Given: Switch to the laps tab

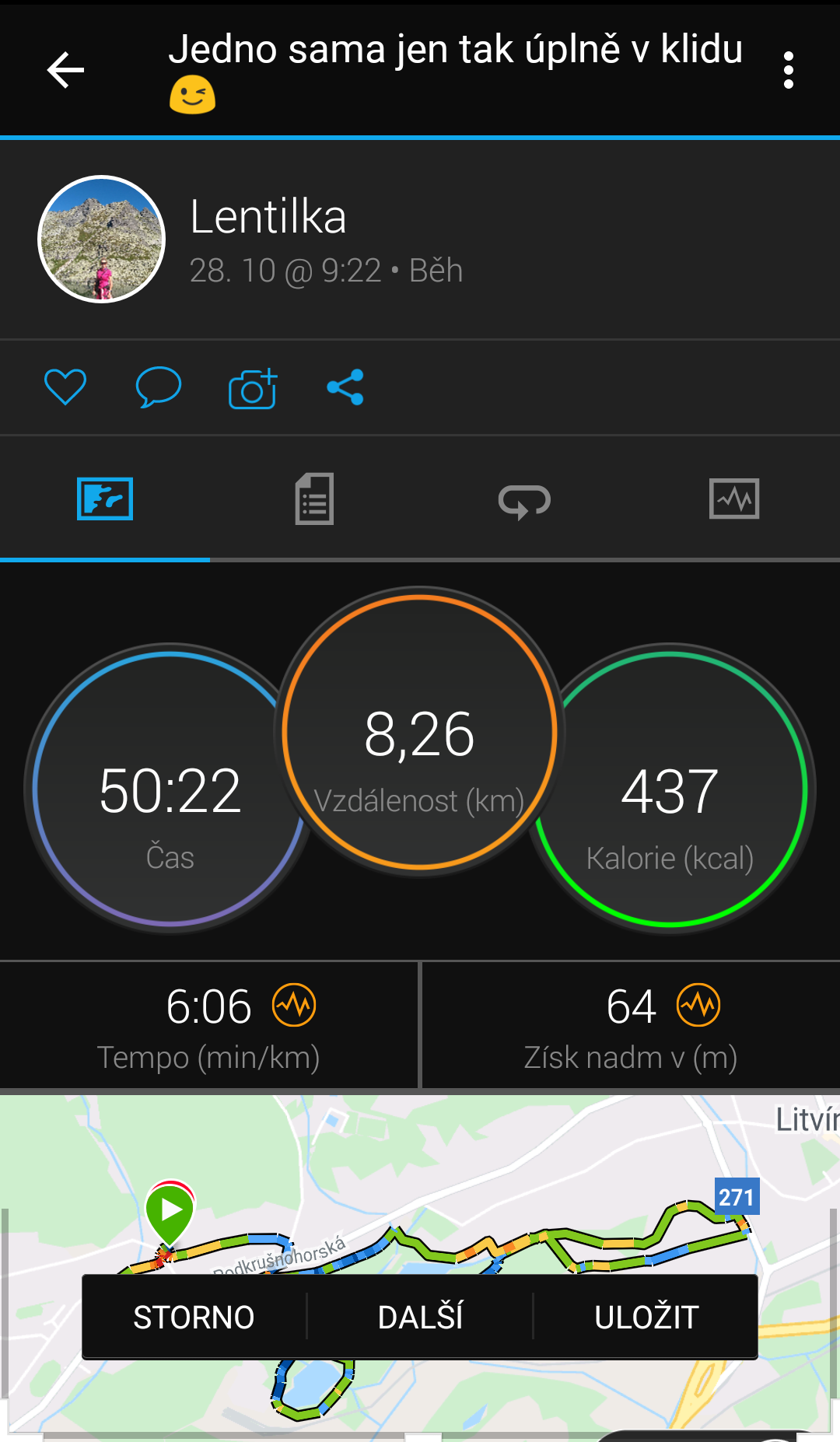Looking at the screenshot, I should click(524, 500).
